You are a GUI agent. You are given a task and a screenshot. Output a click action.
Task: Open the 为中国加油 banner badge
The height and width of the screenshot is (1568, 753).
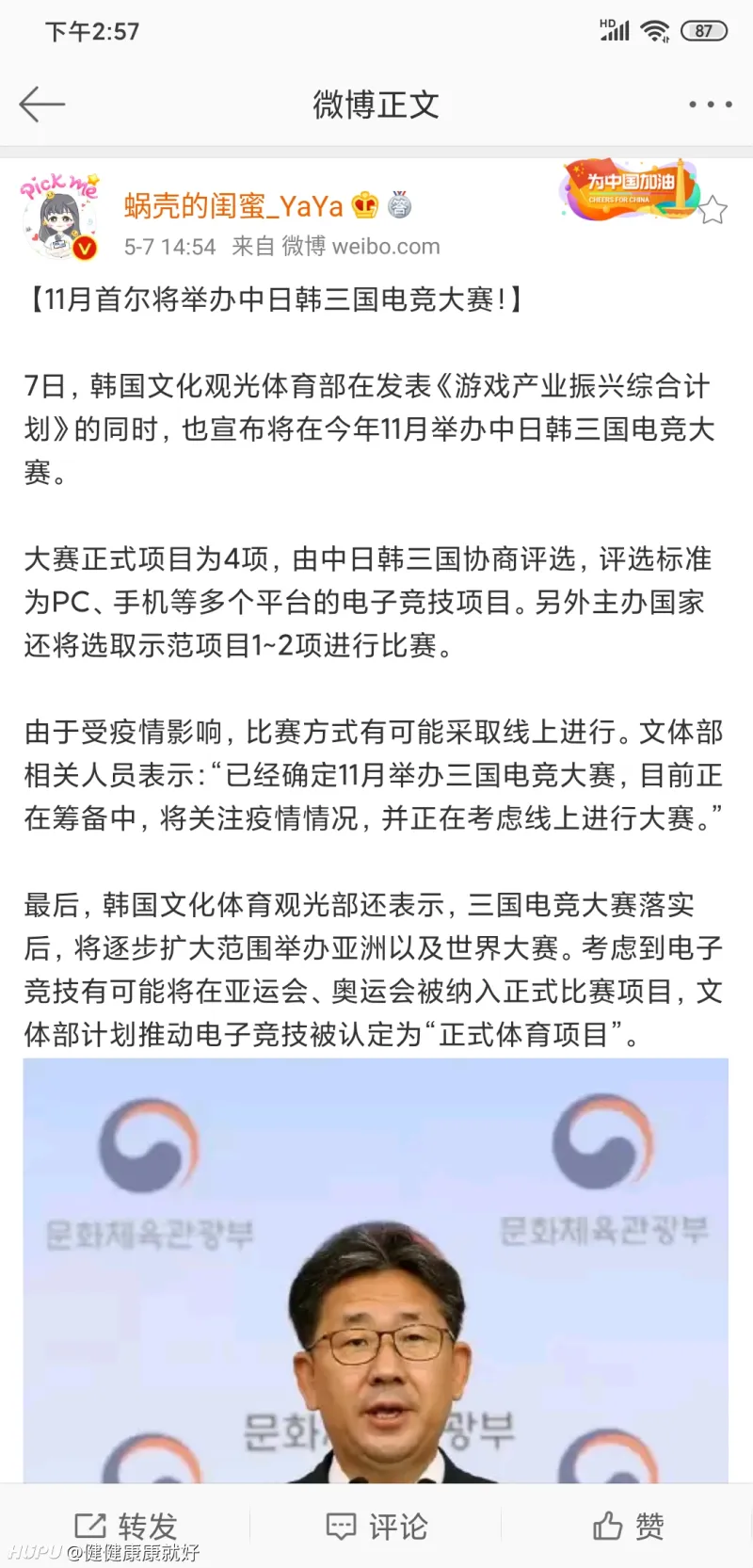[629, 188]
